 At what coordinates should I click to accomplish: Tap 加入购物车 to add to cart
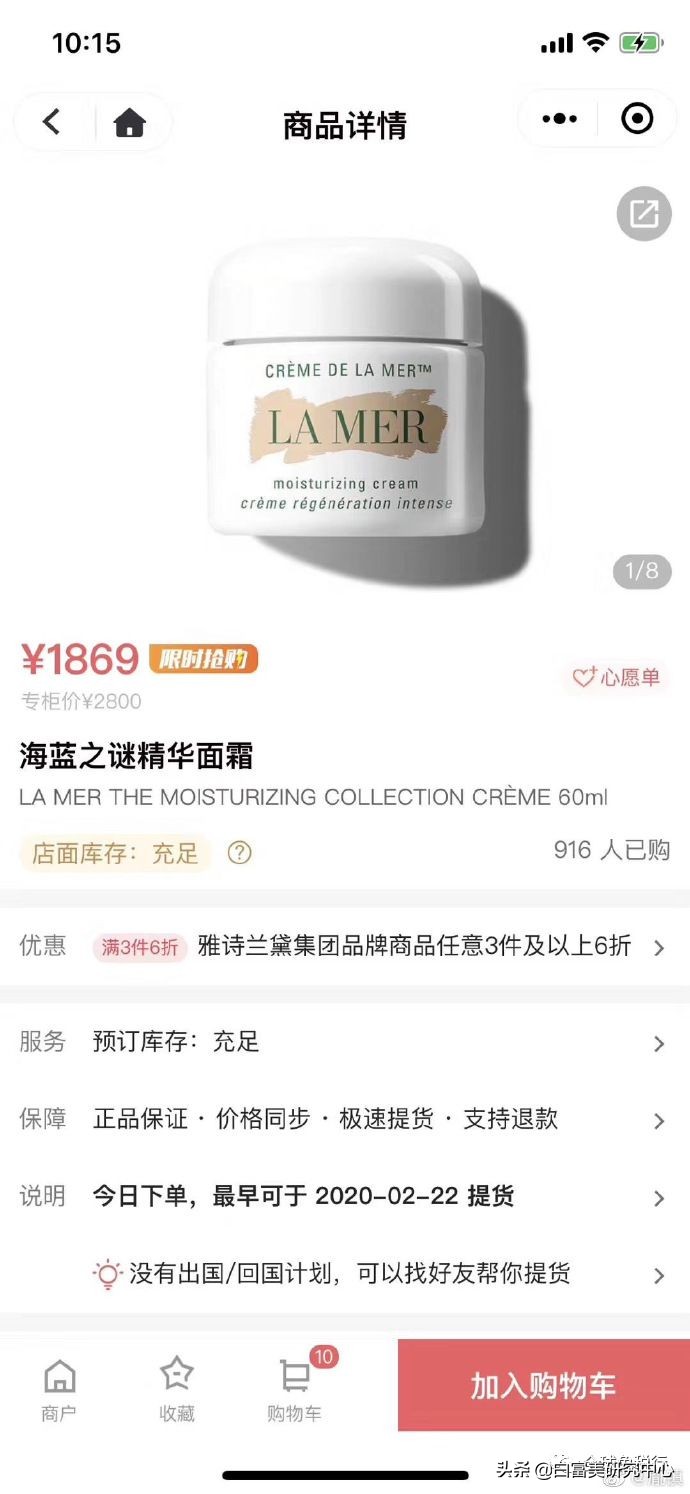pyautogui.click(x=543, y=1386)
